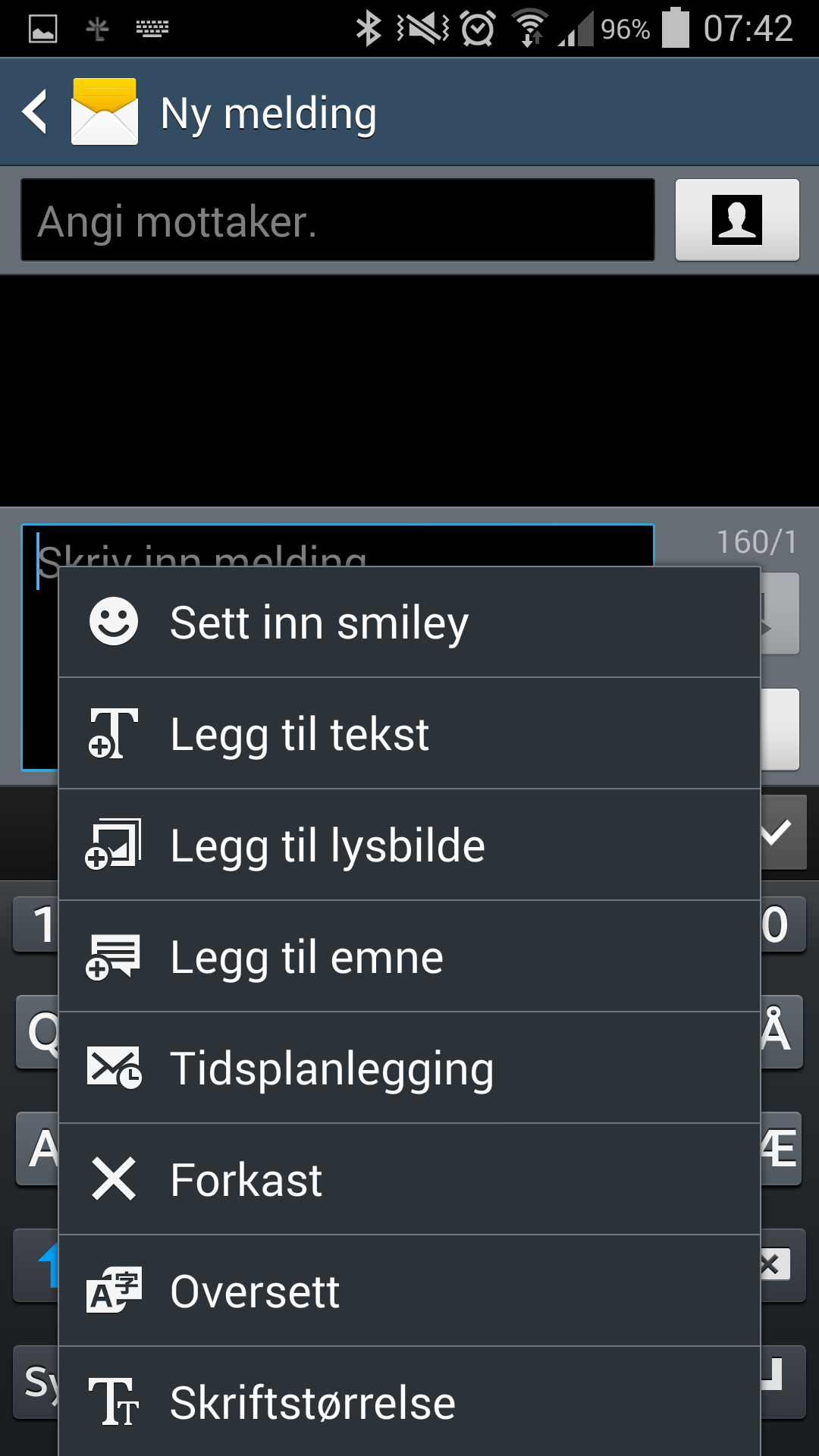Select Oversett option
Image resolution: width=819 pixels, height=1456 pixels.
[x=409, y=1291]
